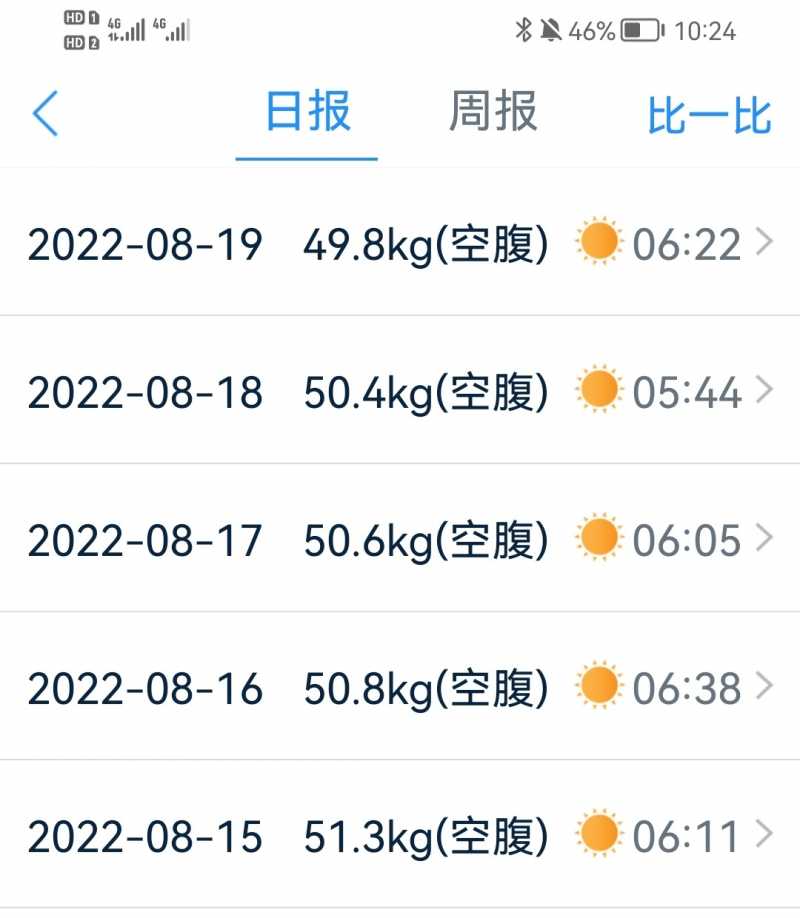Tap the sun icon next to time 06:11
The image size is (800, 918).
pyautogui.click(x=599, y=835)
